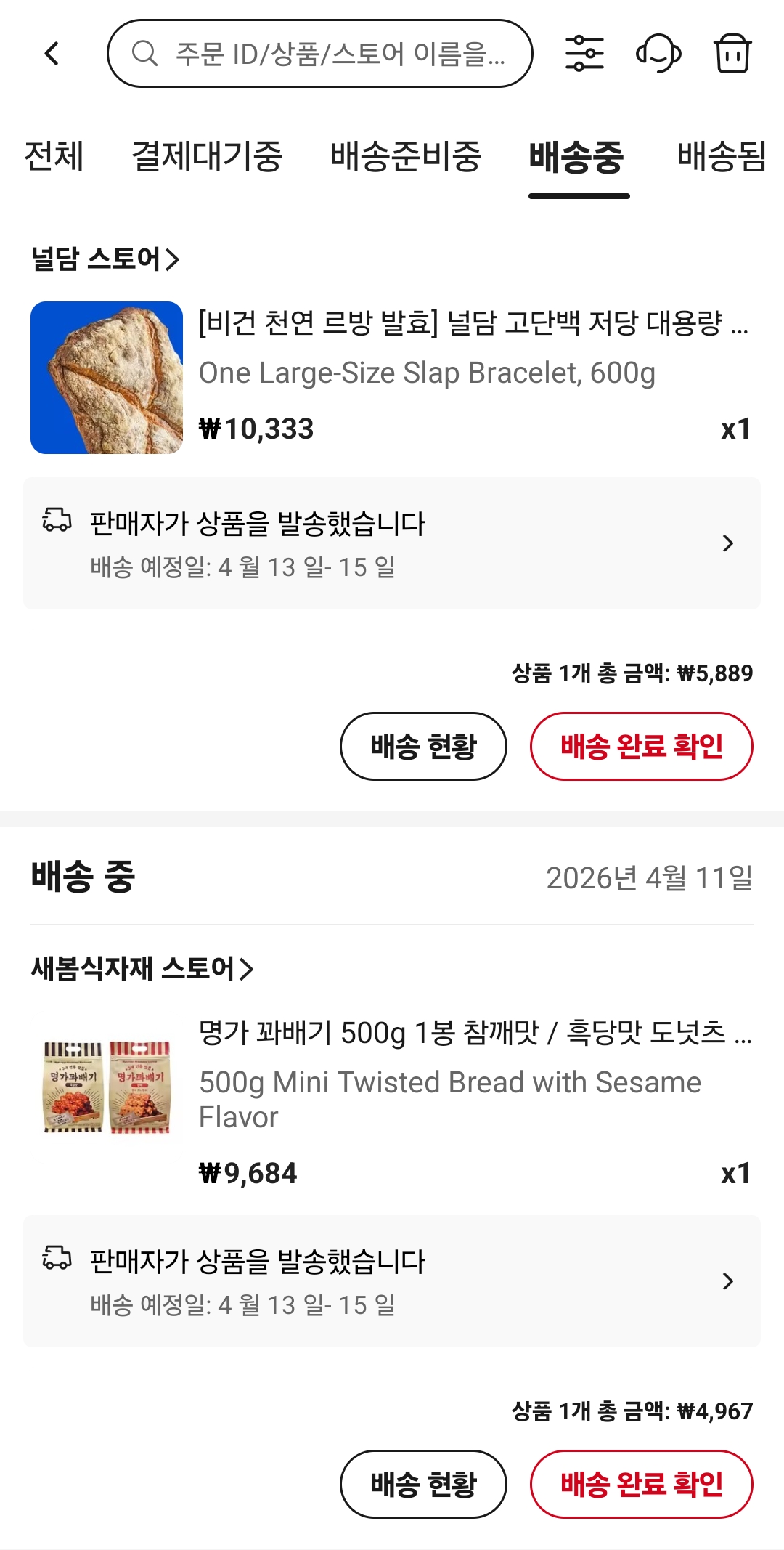
Task: Switch to the 배송준비중 tab
Action: [405, 156]
